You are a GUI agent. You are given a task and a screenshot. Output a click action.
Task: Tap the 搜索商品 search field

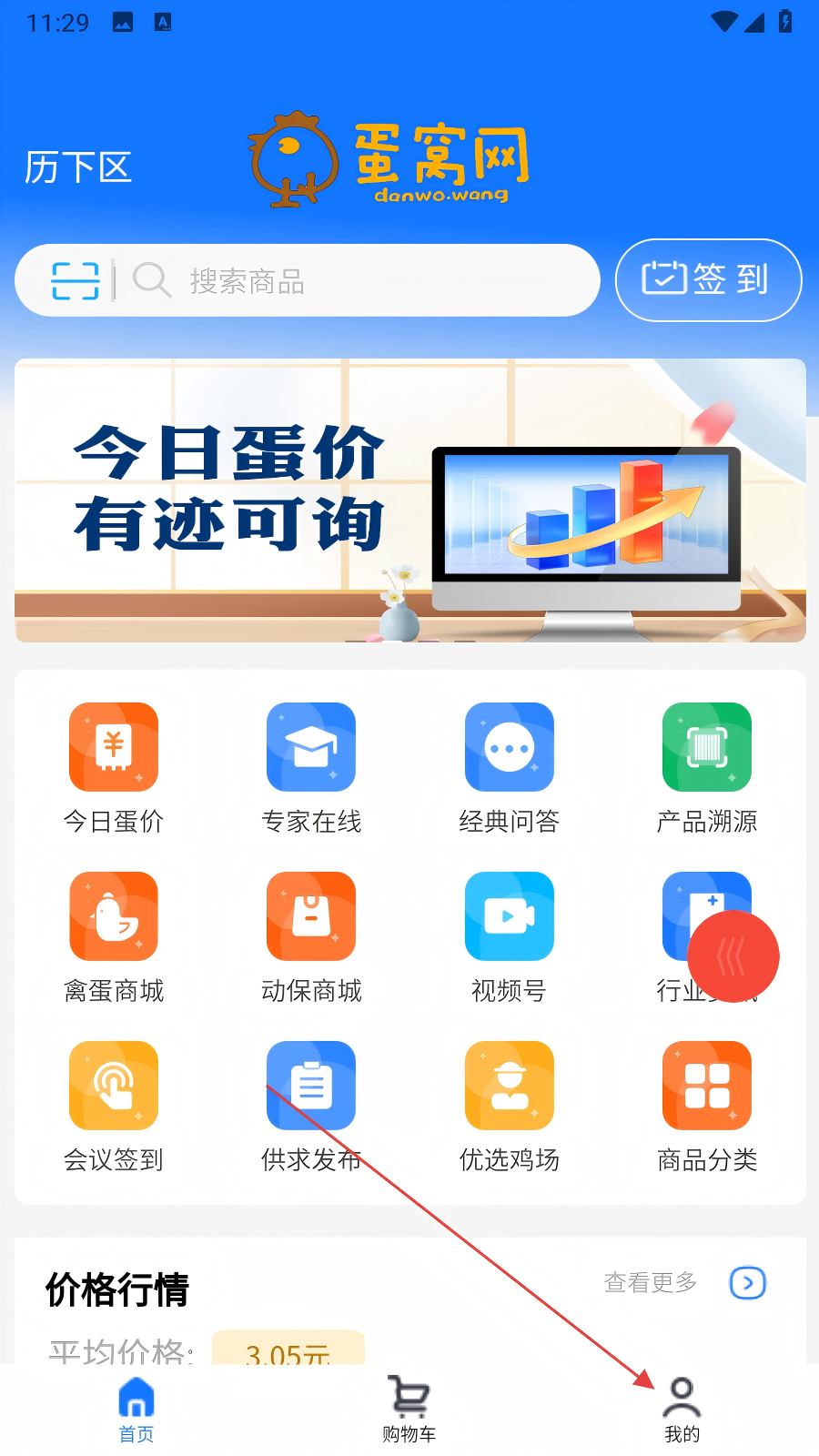(364, 280)
